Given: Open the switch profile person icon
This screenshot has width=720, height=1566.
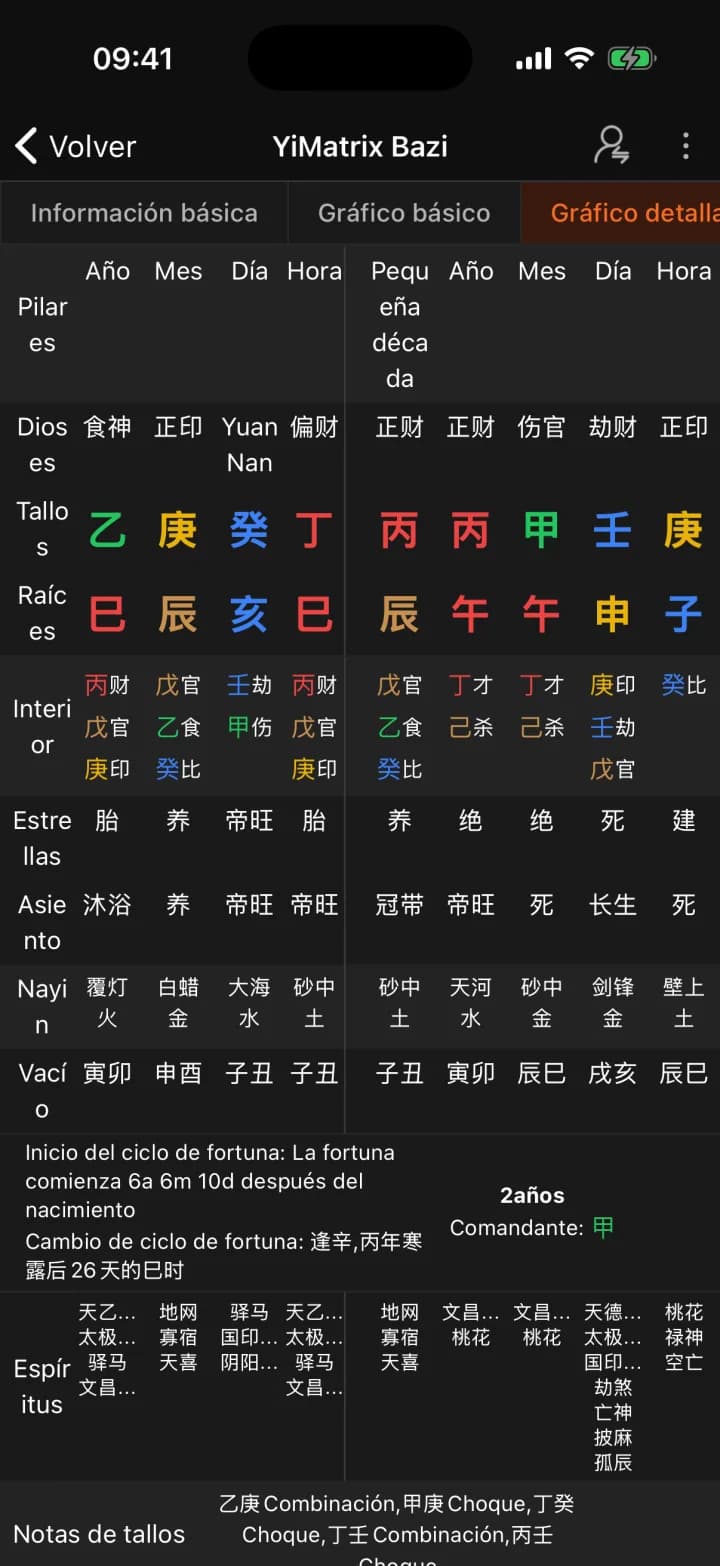Looking at the screenshot, I should tap(612, 146).
